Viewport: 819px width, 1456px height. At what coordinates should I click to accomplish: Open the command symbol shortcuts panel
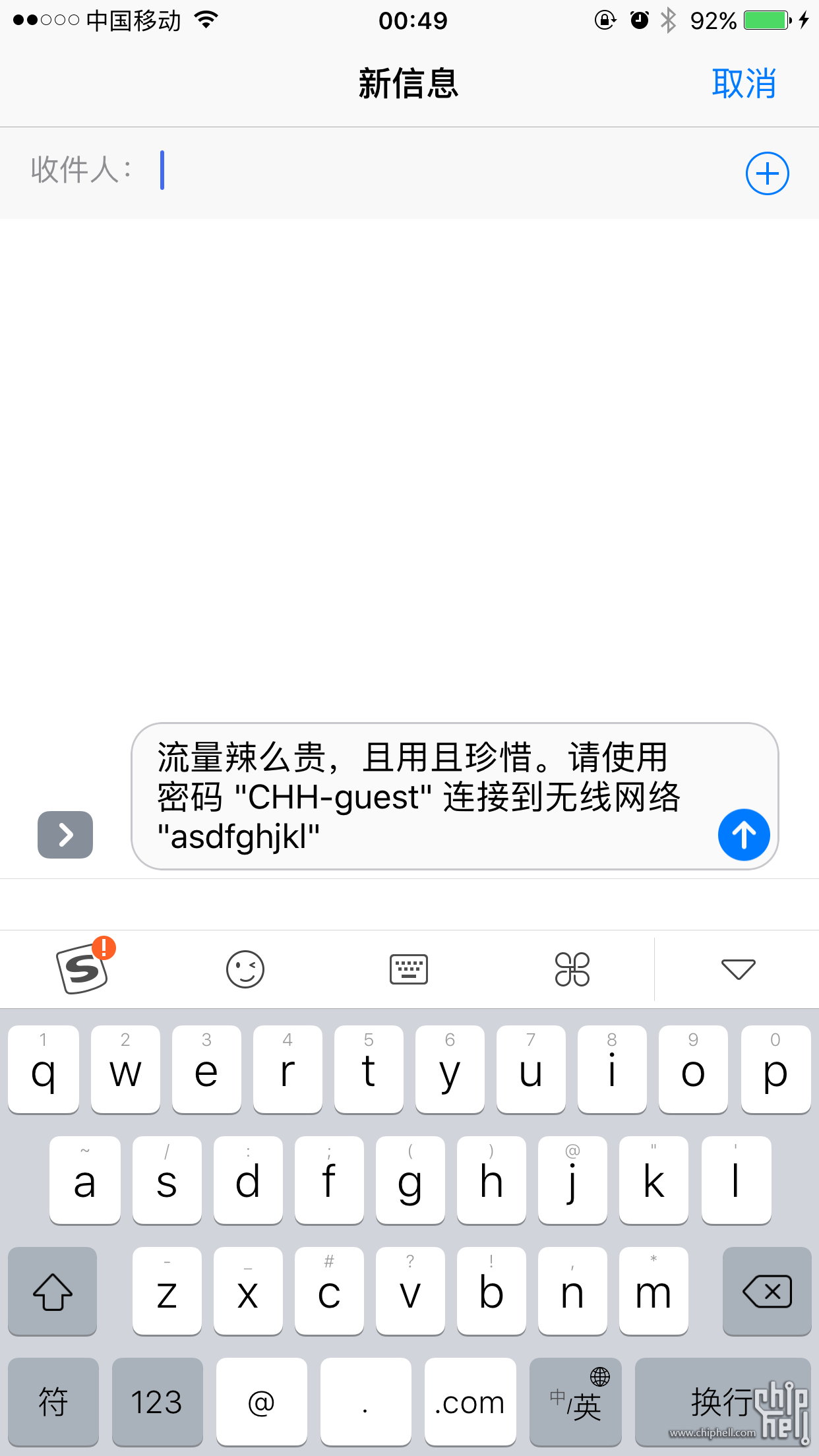pos(572,969)
